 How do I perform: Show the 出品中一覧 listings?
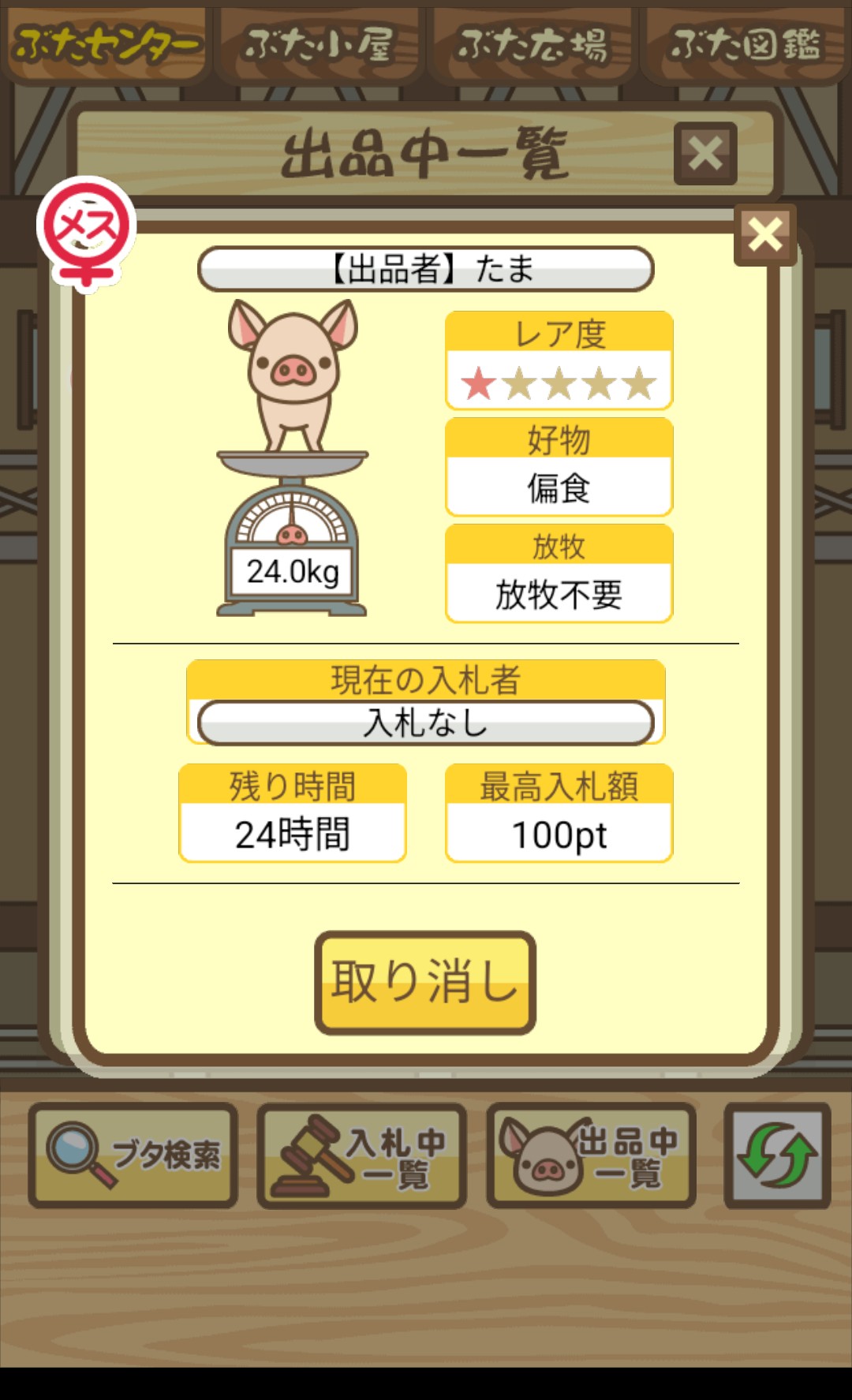[591, 1155]
